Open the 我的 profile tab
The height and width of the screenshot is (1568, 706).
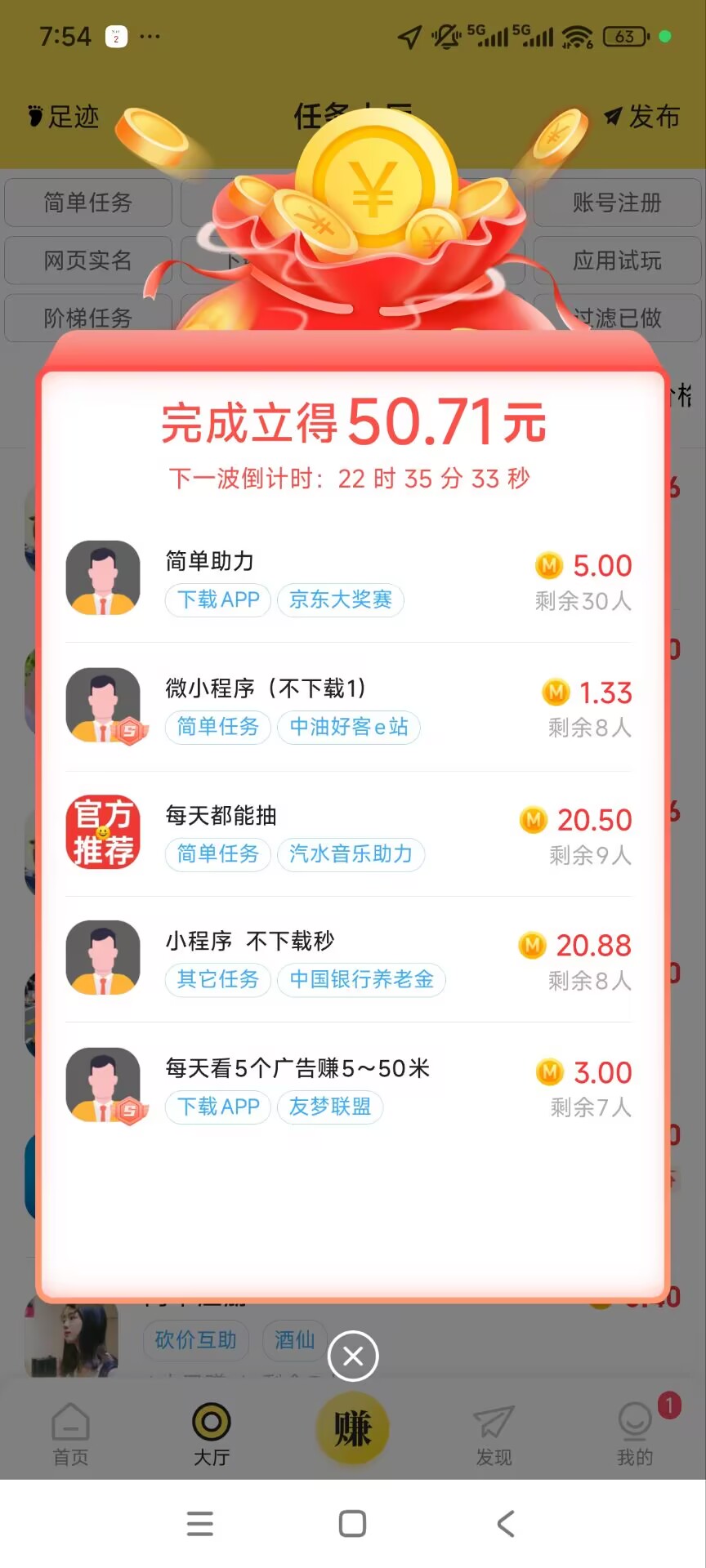coord(635,1433)
